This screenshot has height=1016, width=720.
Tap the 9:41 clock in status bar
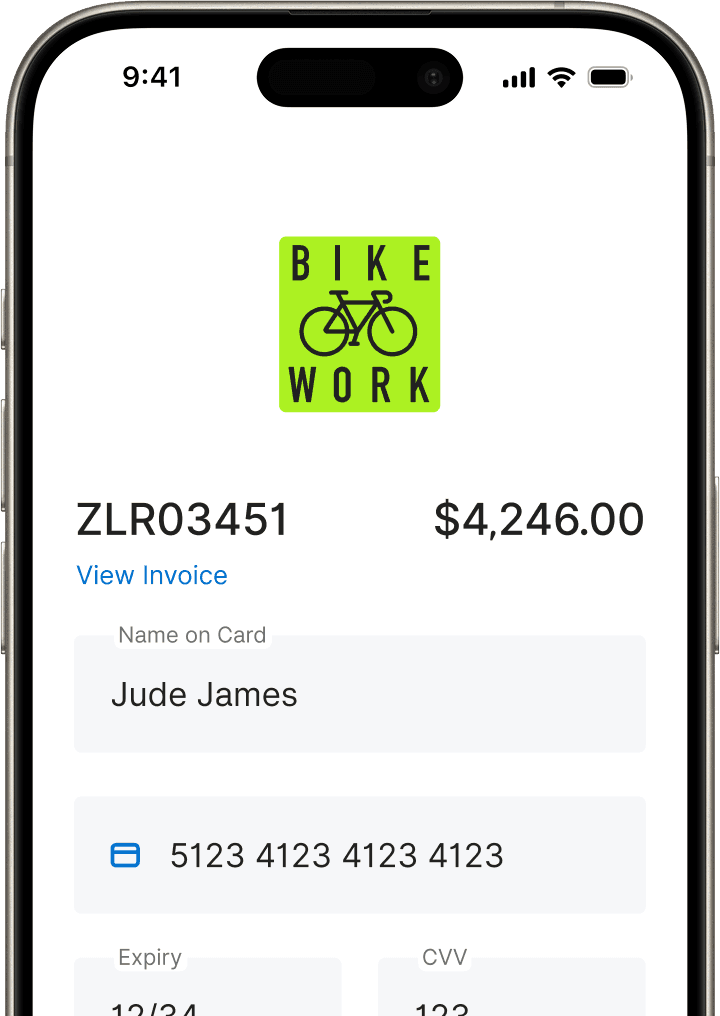coord(154,76)
